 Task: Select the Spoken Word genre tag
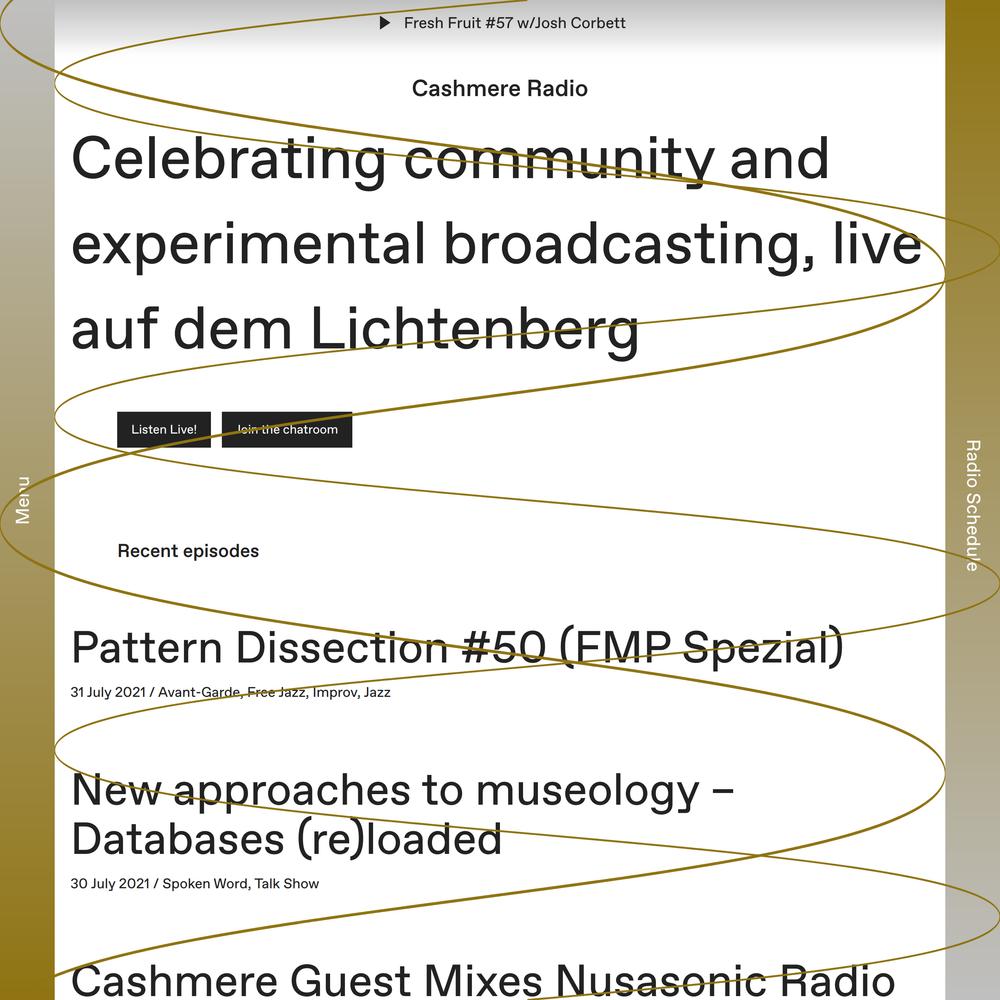[204, 884]
